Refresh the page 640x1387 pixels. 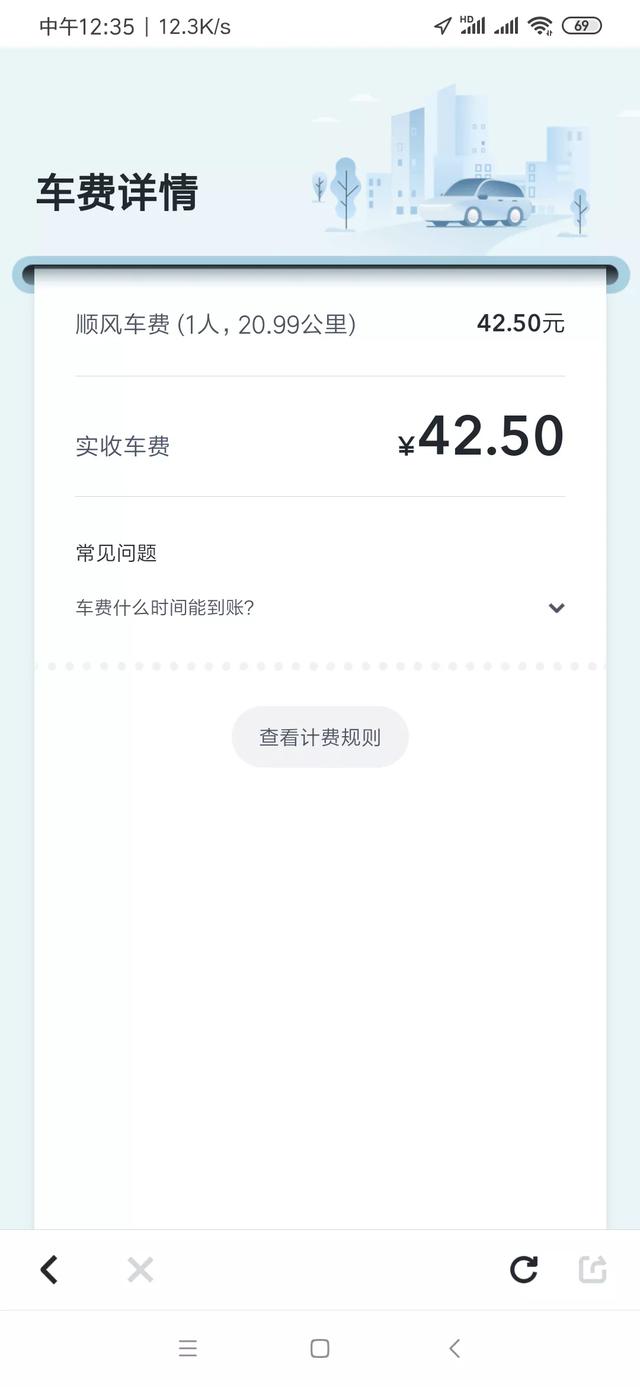[524, 1270]
